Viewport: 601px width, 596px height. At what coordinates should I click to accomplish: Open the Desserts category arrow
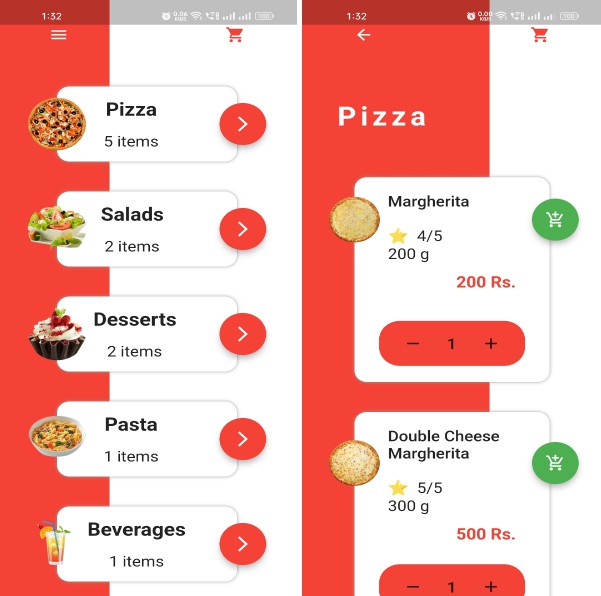tap(242, 334)
